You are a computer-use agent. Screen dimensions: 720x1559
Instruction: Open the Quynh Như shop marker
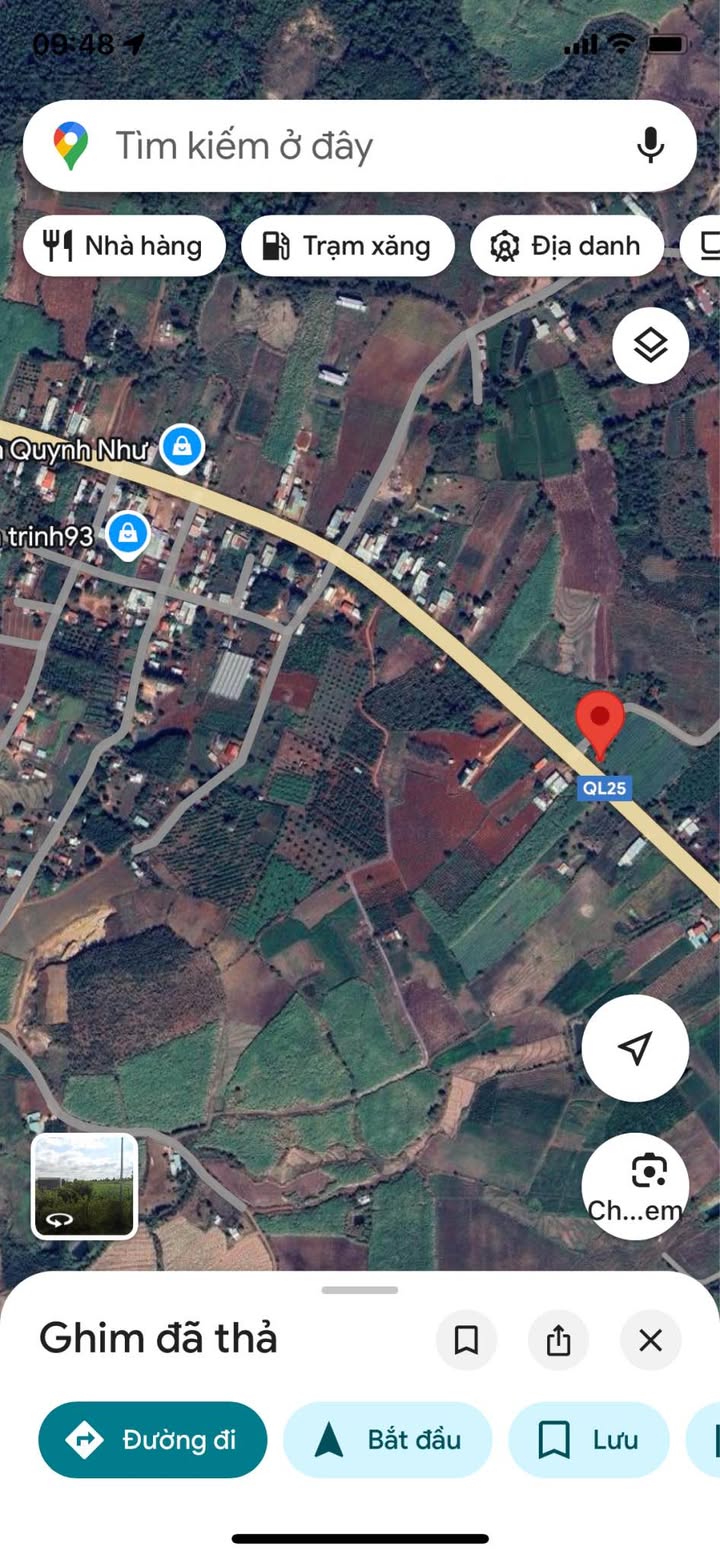pyautogui.click(x=182, y=447)
